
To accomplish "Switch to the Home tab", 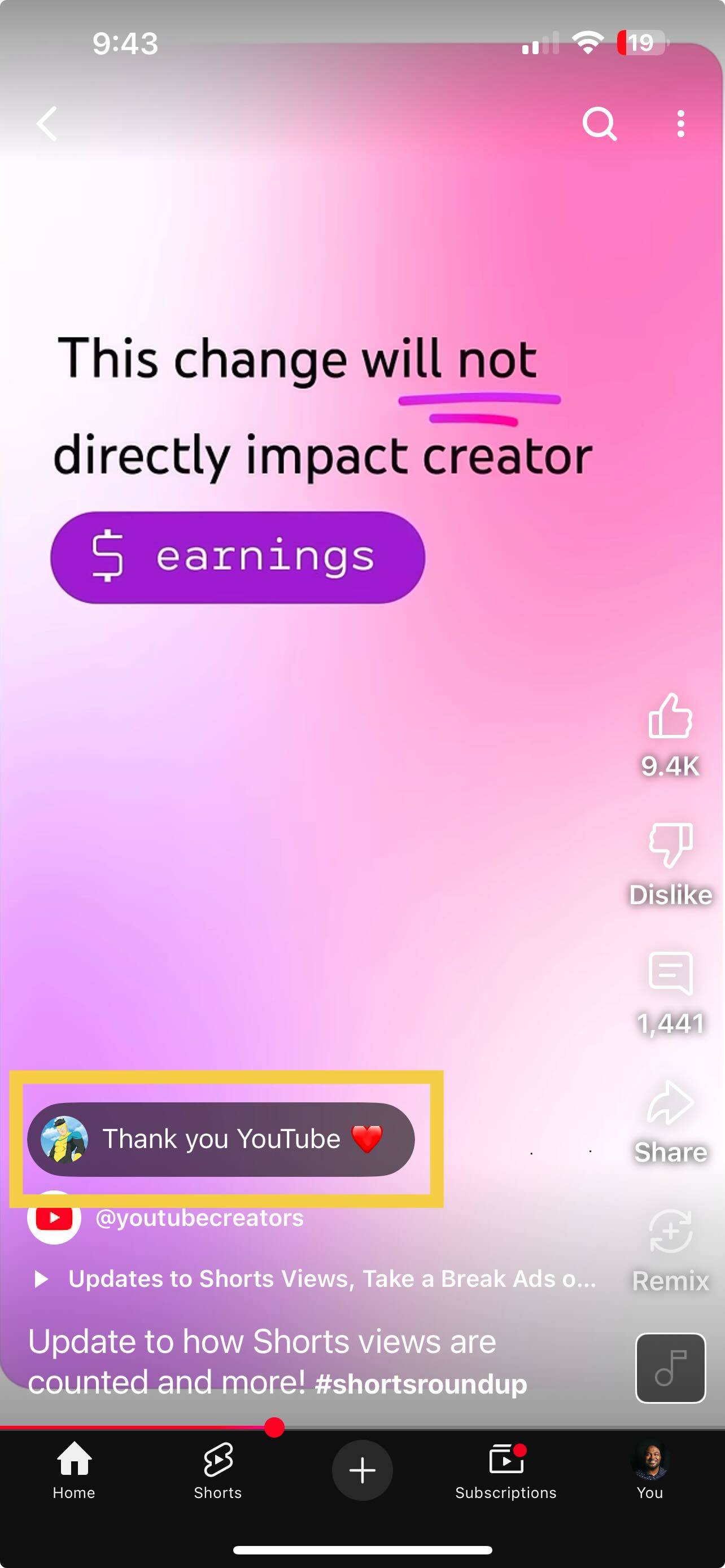I will [73, 1470].
